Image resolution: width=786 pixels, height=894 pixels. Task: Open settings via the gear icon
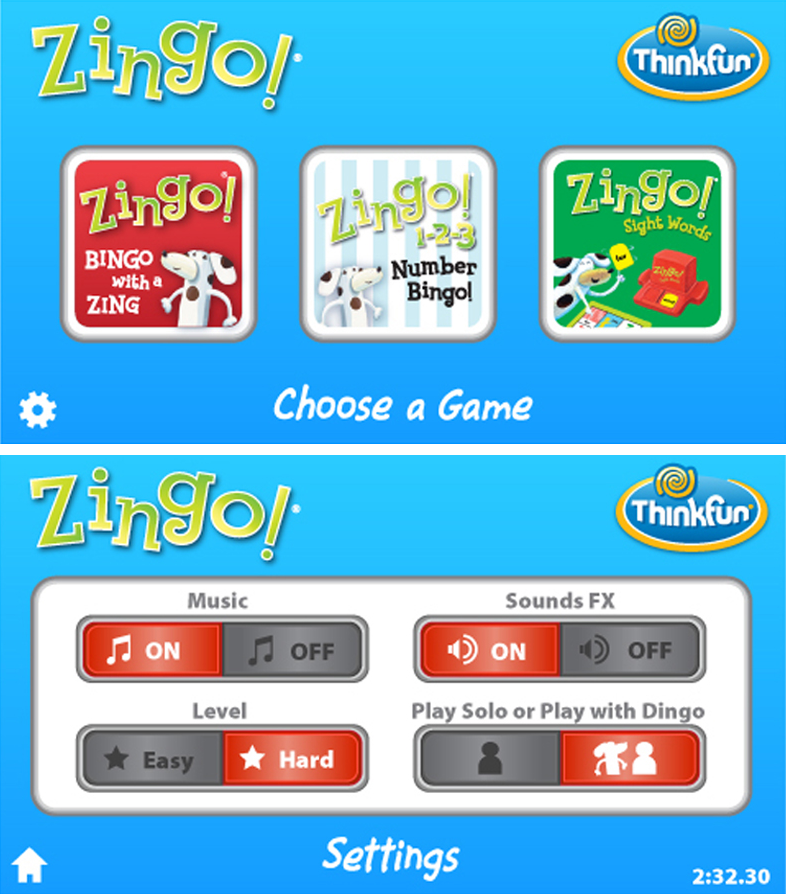(x=38, y=409)
